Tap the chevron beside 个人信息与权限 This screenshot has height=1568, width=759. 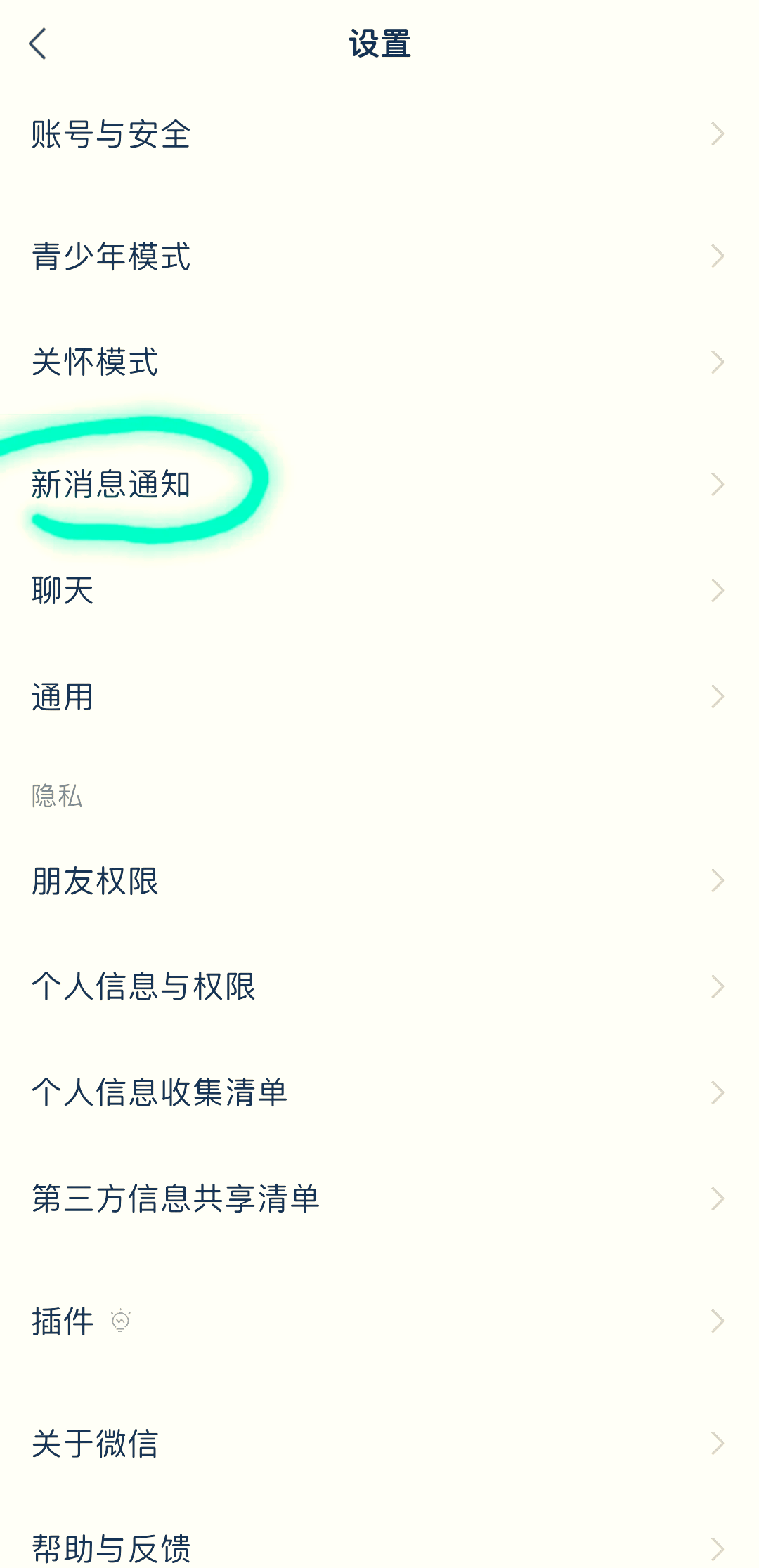pyautogui.click(x=717, y=986)
